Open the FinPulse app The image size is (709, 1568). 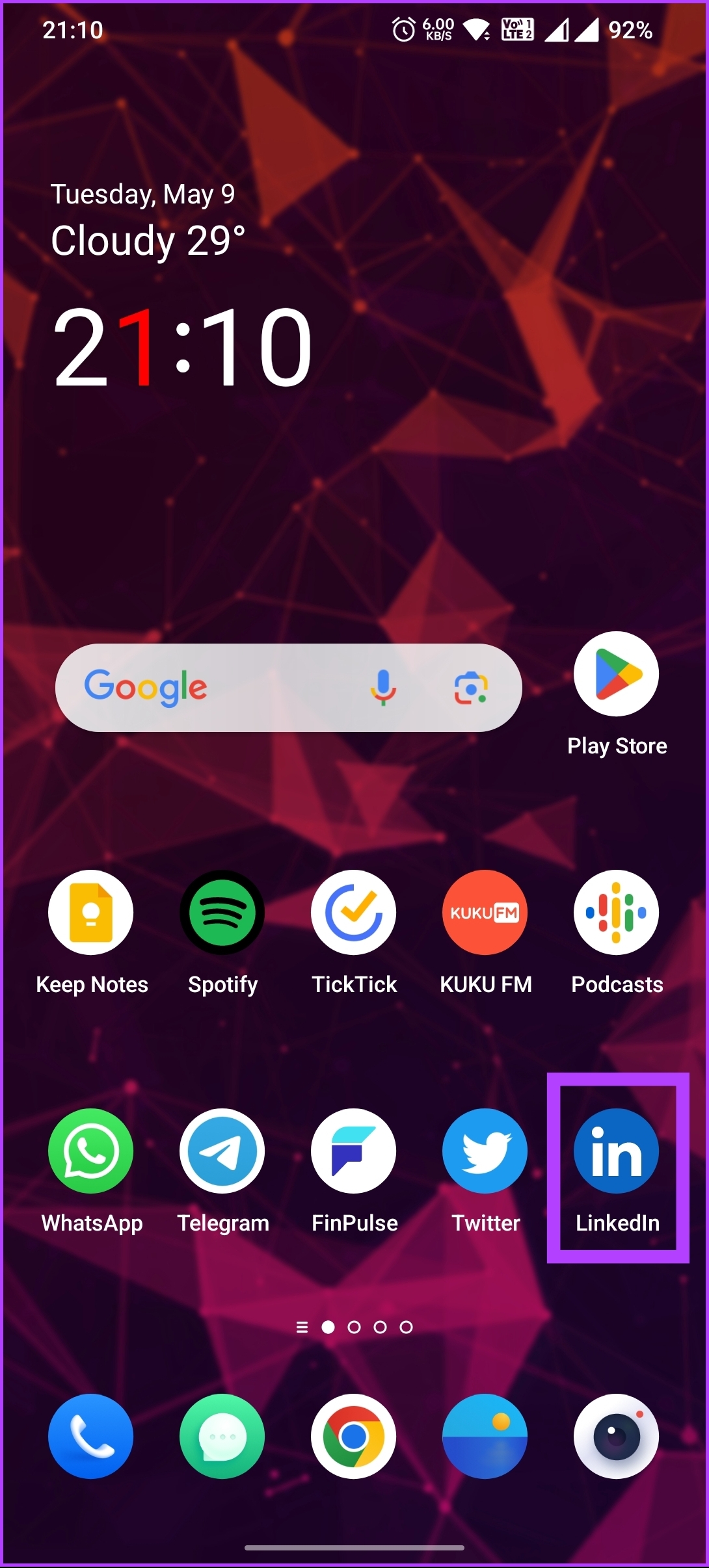click(354, 1151)
